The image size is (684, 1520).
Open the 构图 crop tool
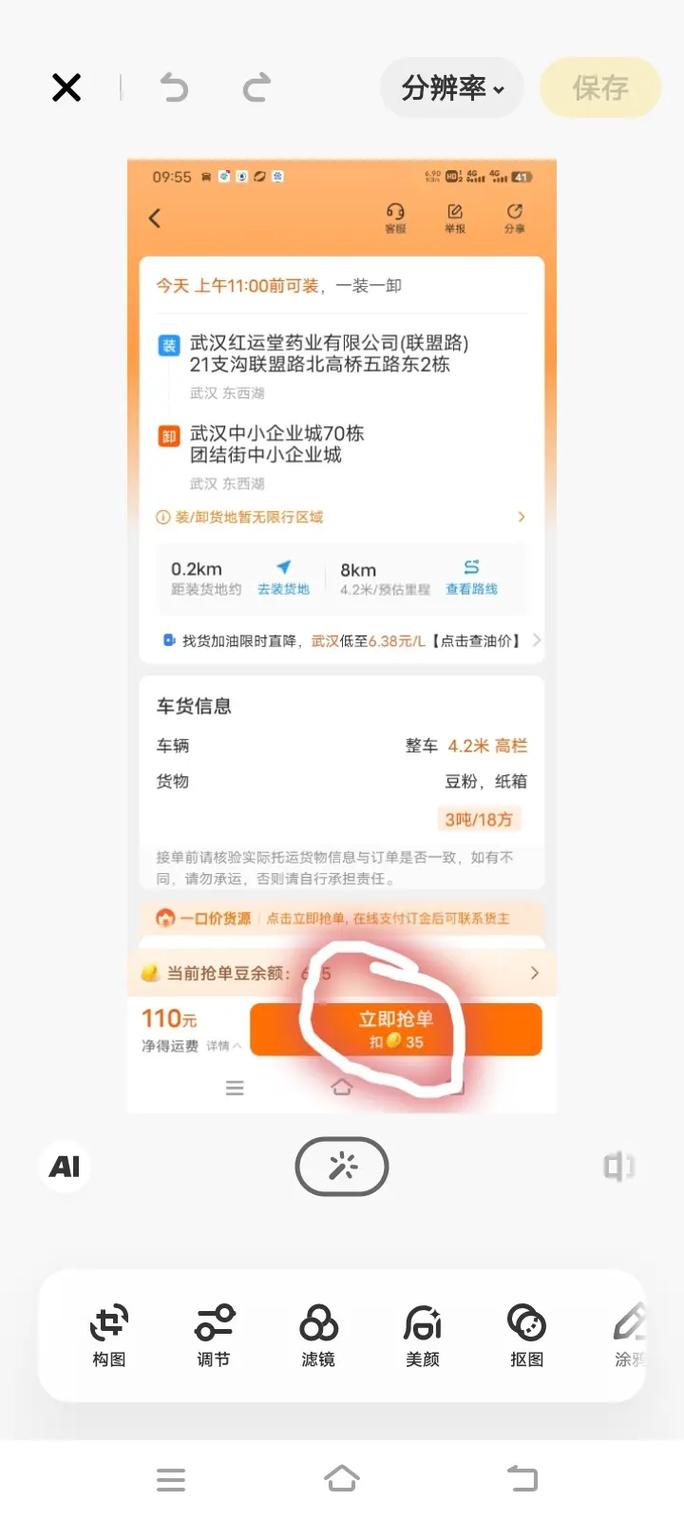pos(109,1335)
